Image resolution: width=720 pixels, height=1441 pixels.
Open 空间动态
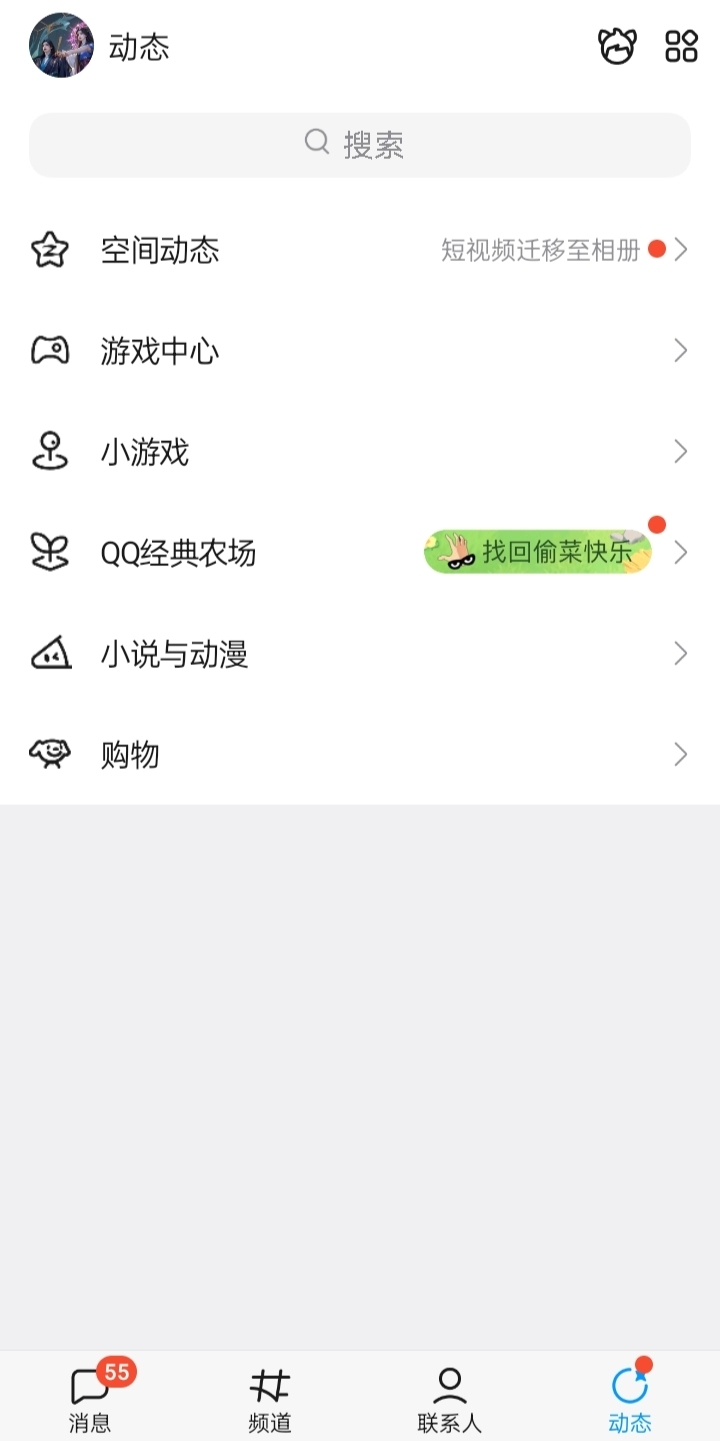pyautogui.click(x=160, y=250)
